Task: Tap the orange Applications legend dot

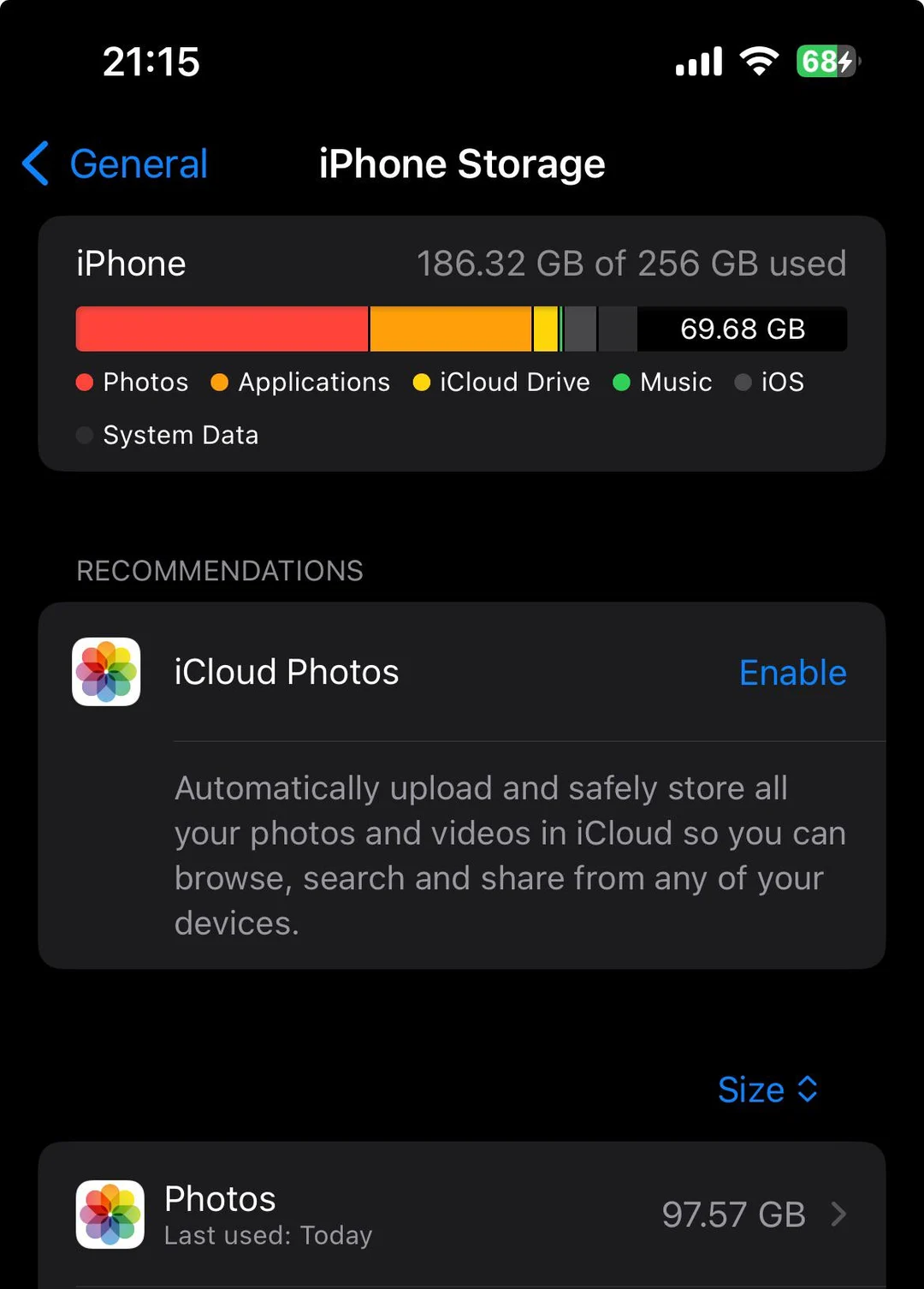Action: tap(219, 383)
